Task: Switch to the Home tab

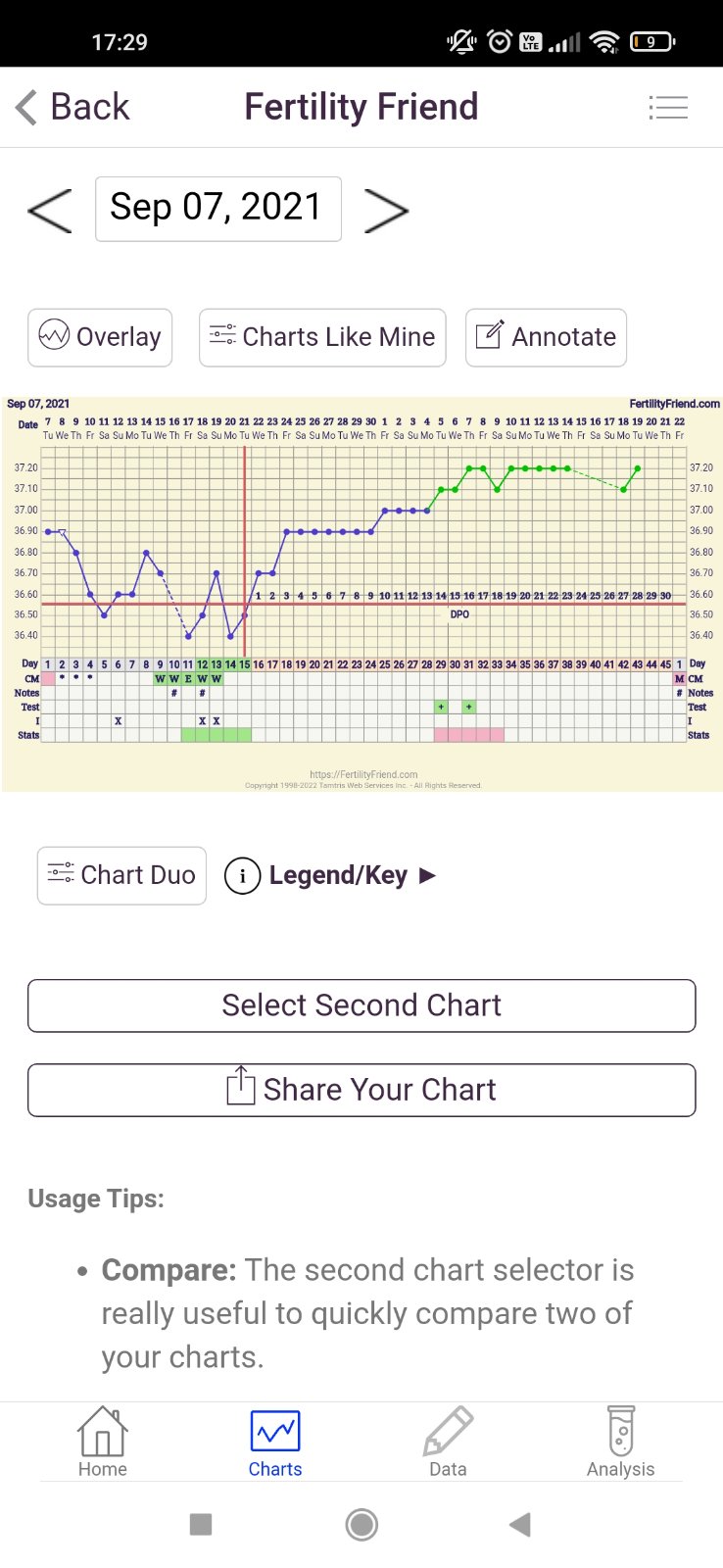Action: (x=103, y=1442)
